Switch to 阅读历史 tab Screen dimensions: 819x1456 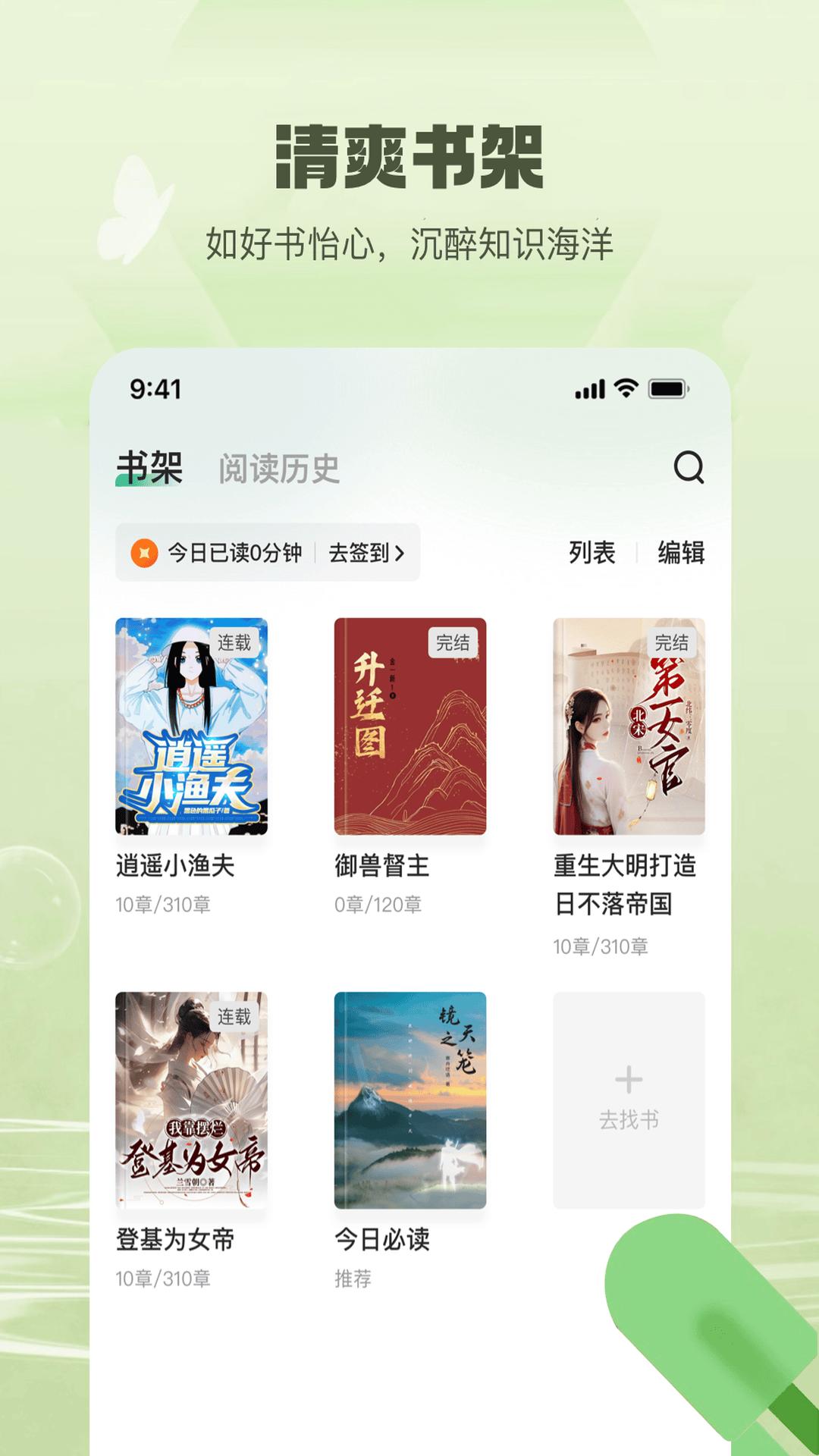pyautogui.click(x=279, y=469)
